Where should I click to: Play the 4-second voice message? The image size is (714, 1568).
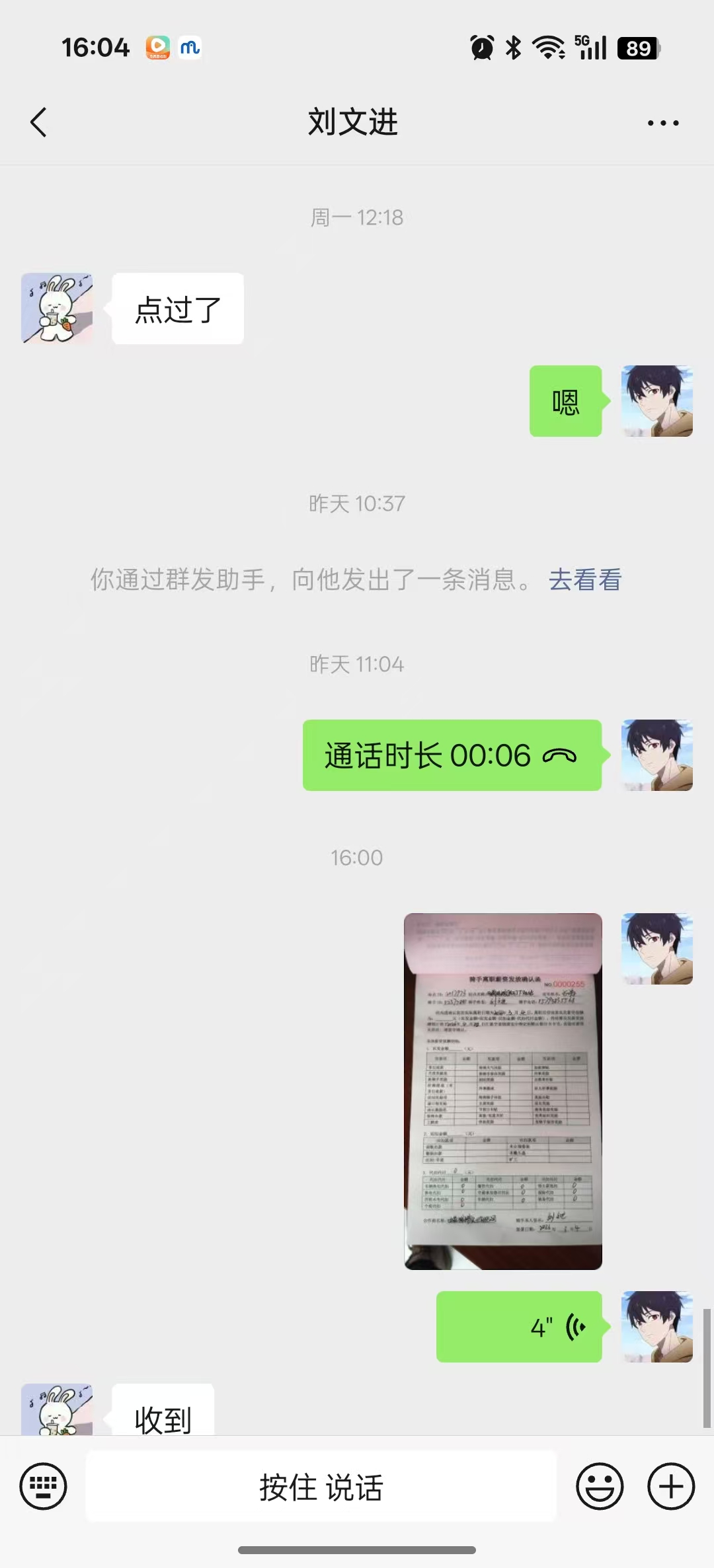(x=519, y=1326)
